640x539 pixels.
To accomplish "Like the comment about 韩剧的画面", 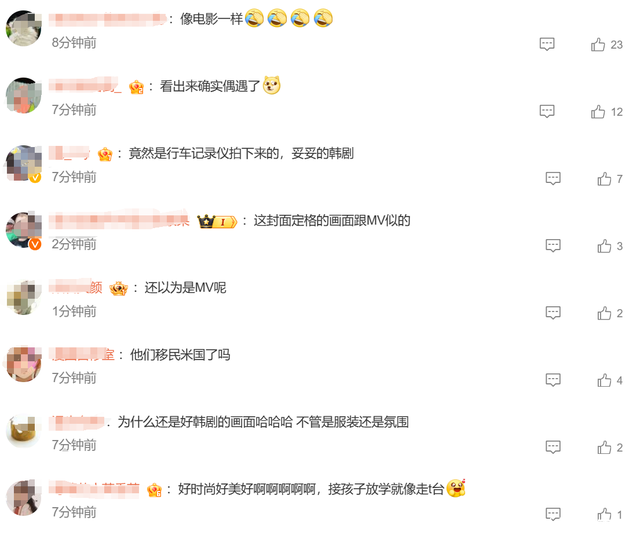I will pyautogui.click(x=604, y=447).
